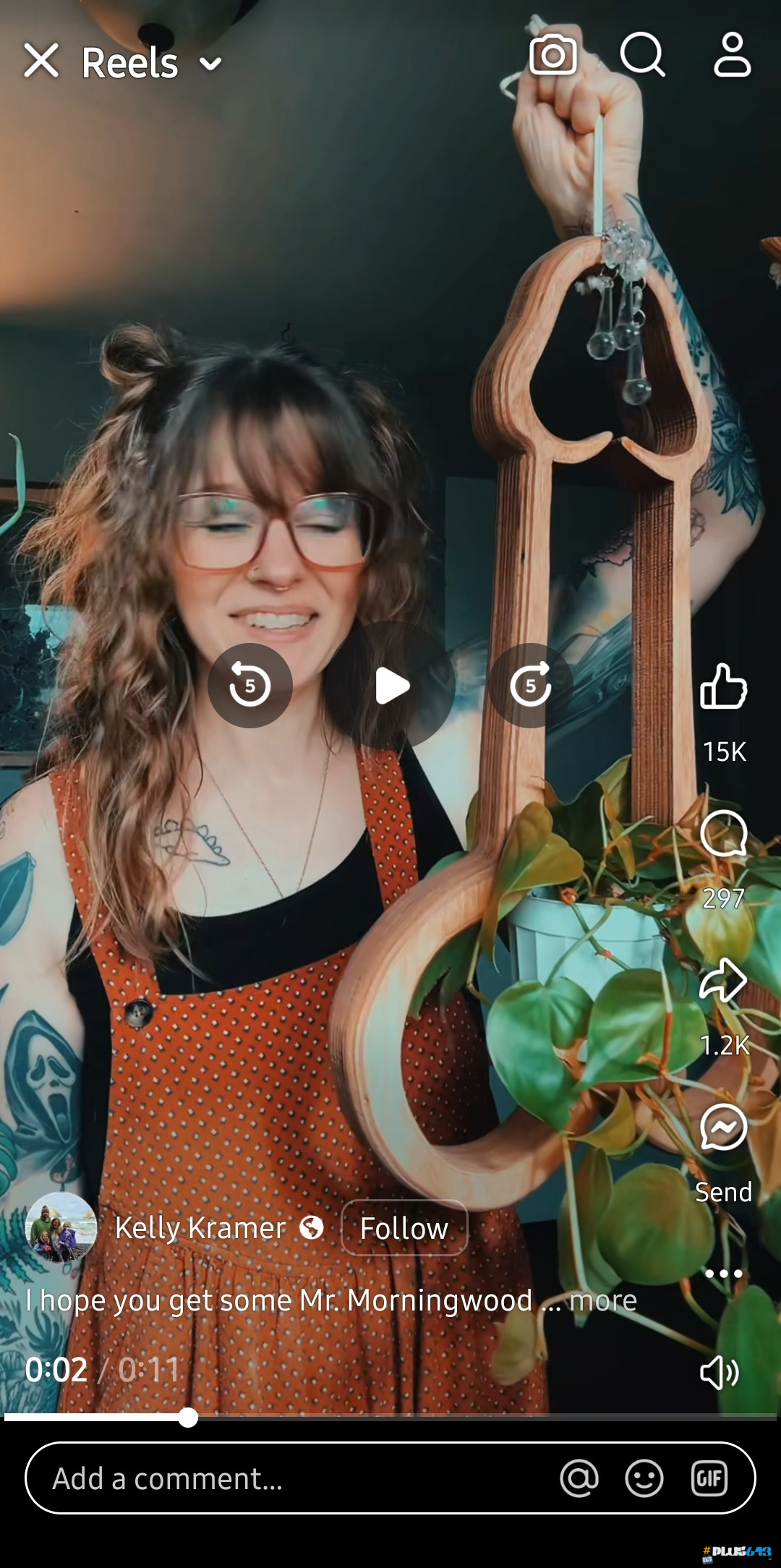Tap the Add a comment field
The height and width of the screenshot is (1568, 781).
(x=289, y=1478)
